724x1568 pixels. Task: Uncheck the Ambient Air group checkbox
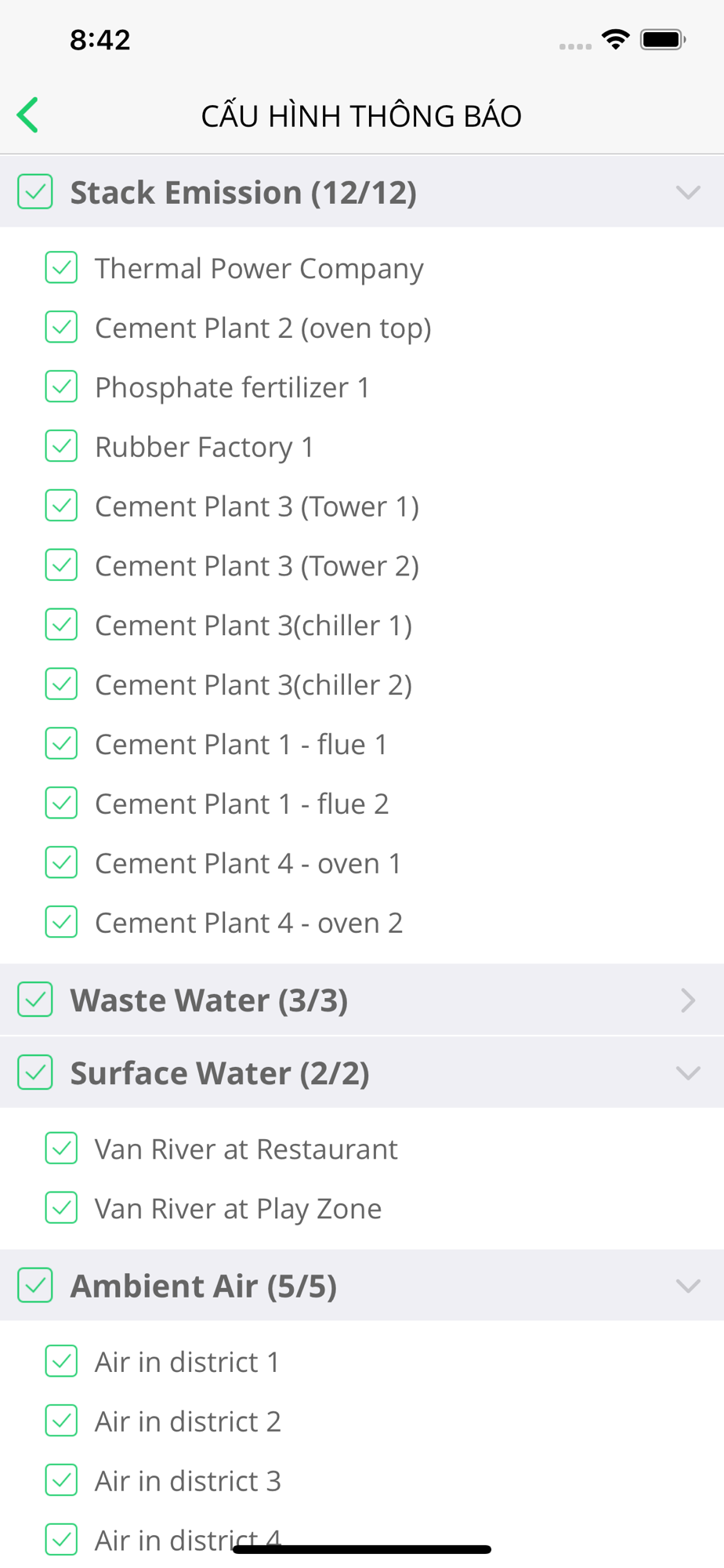coord(35,1285)
